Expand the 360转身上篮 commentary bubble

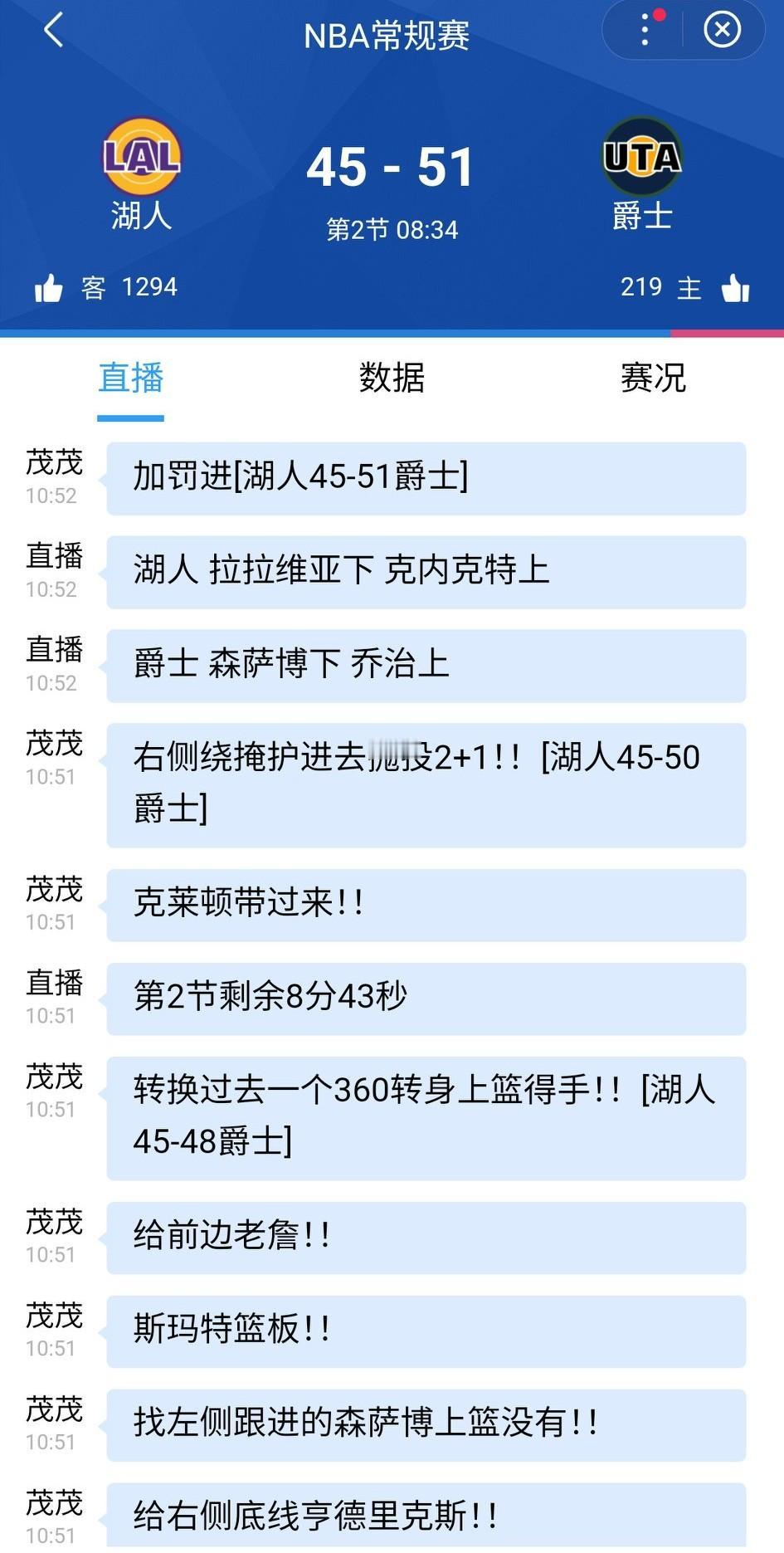tap(426, 1116)
